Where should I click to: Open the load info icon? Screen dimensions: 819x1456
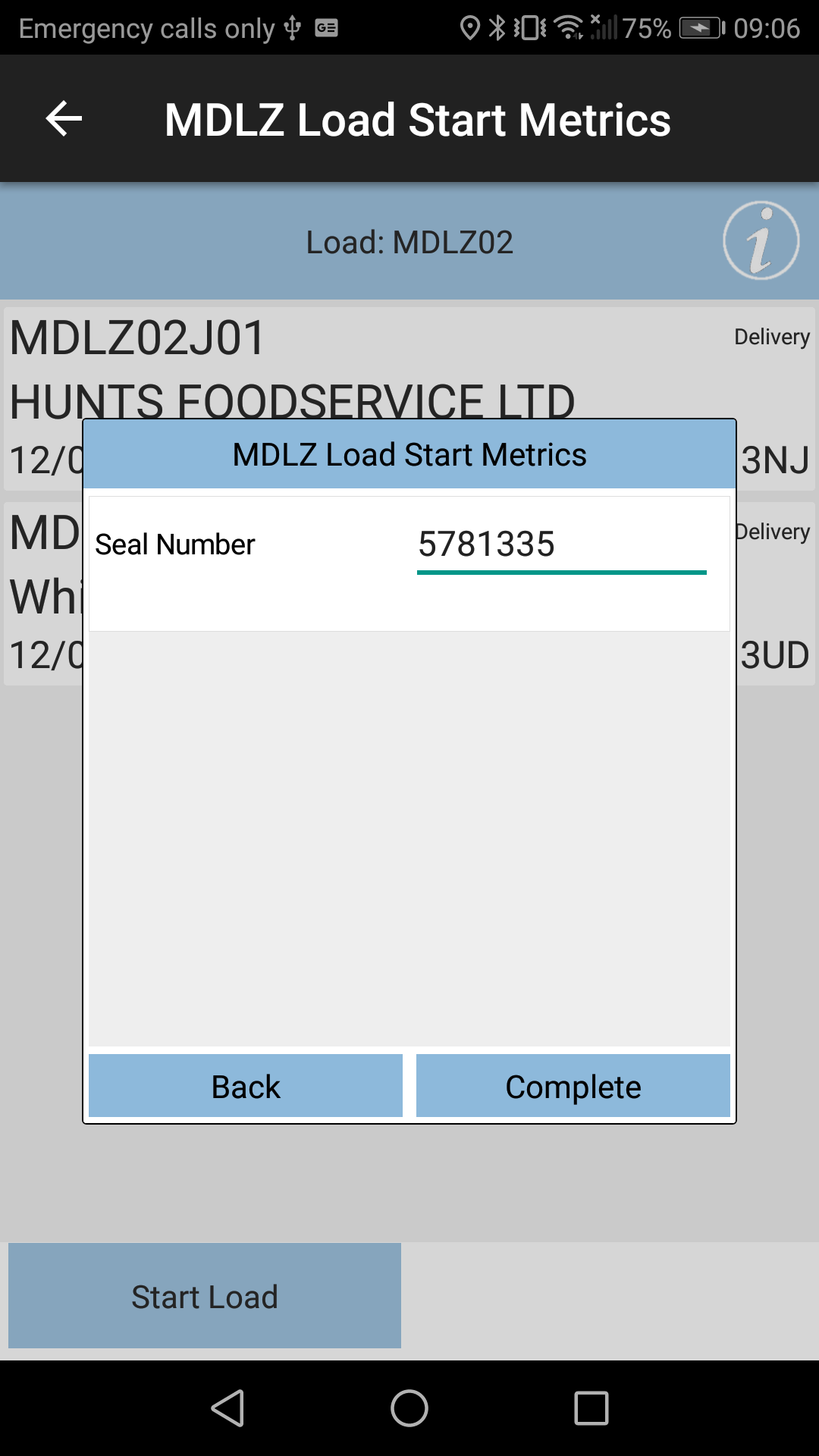pos(761,241)
